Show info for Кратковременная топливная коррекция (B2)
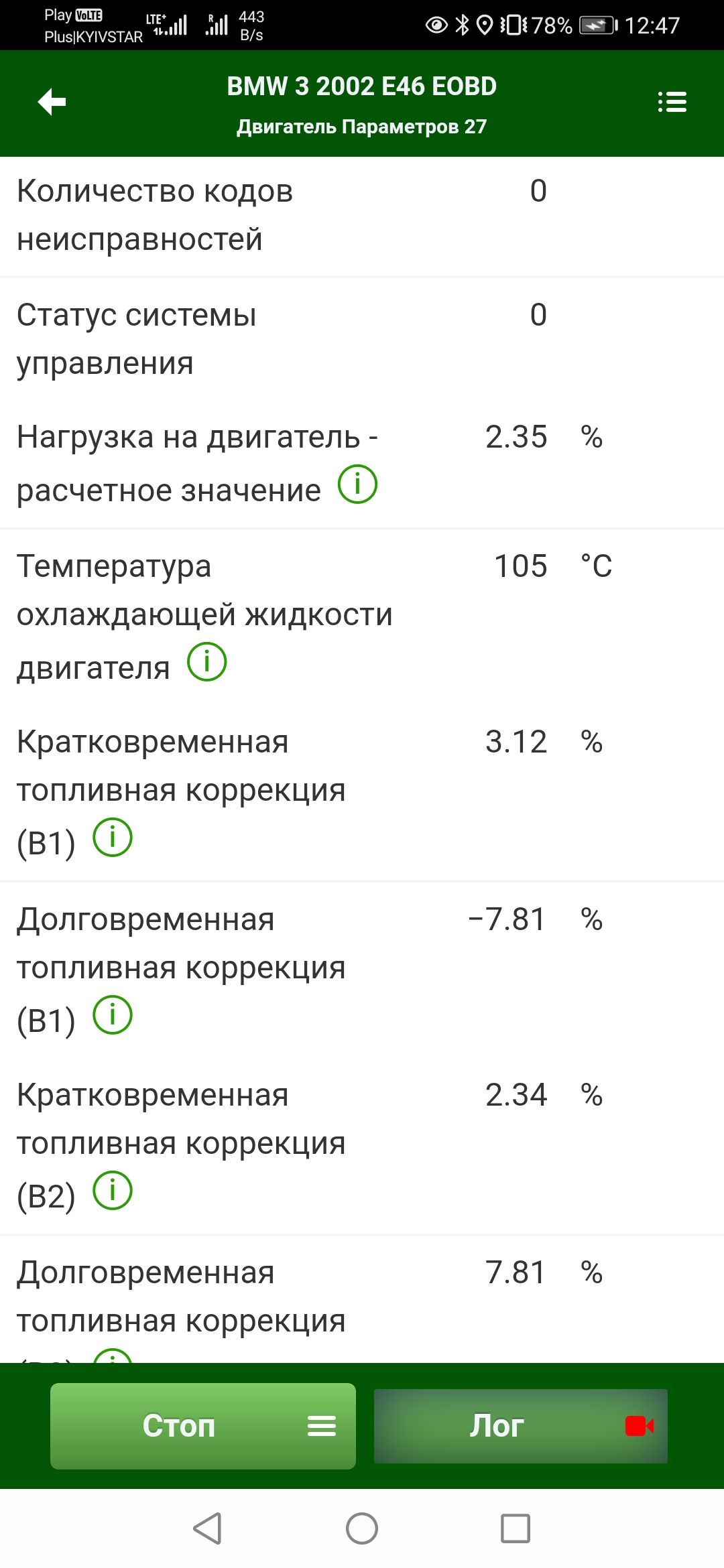The width and height of the screenshot is (724, 1568). [113, 1191]
